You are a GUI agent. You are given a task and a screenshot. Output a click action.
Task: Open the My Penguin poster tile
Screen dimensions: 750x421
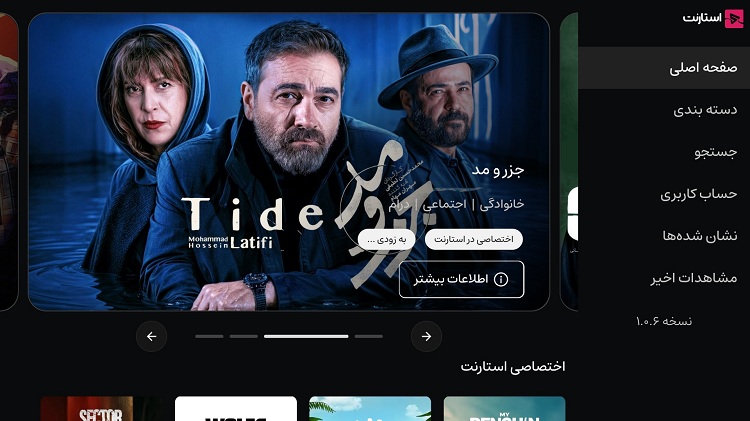(504, 409)
